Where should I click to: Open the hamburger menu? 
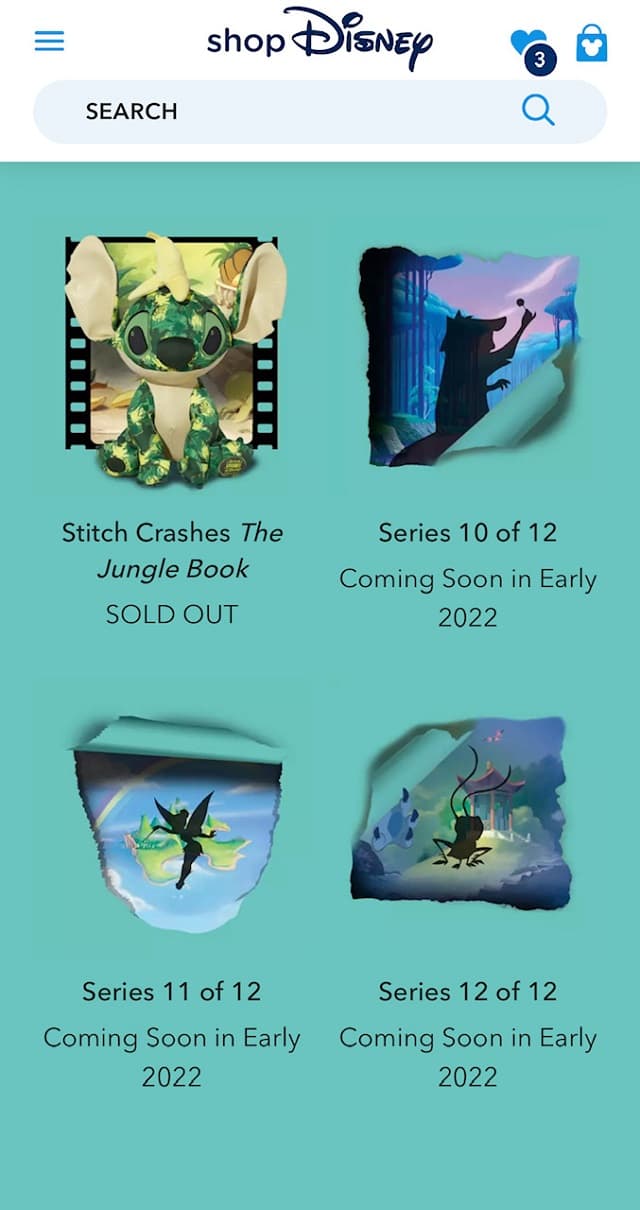tap(49, 41)
